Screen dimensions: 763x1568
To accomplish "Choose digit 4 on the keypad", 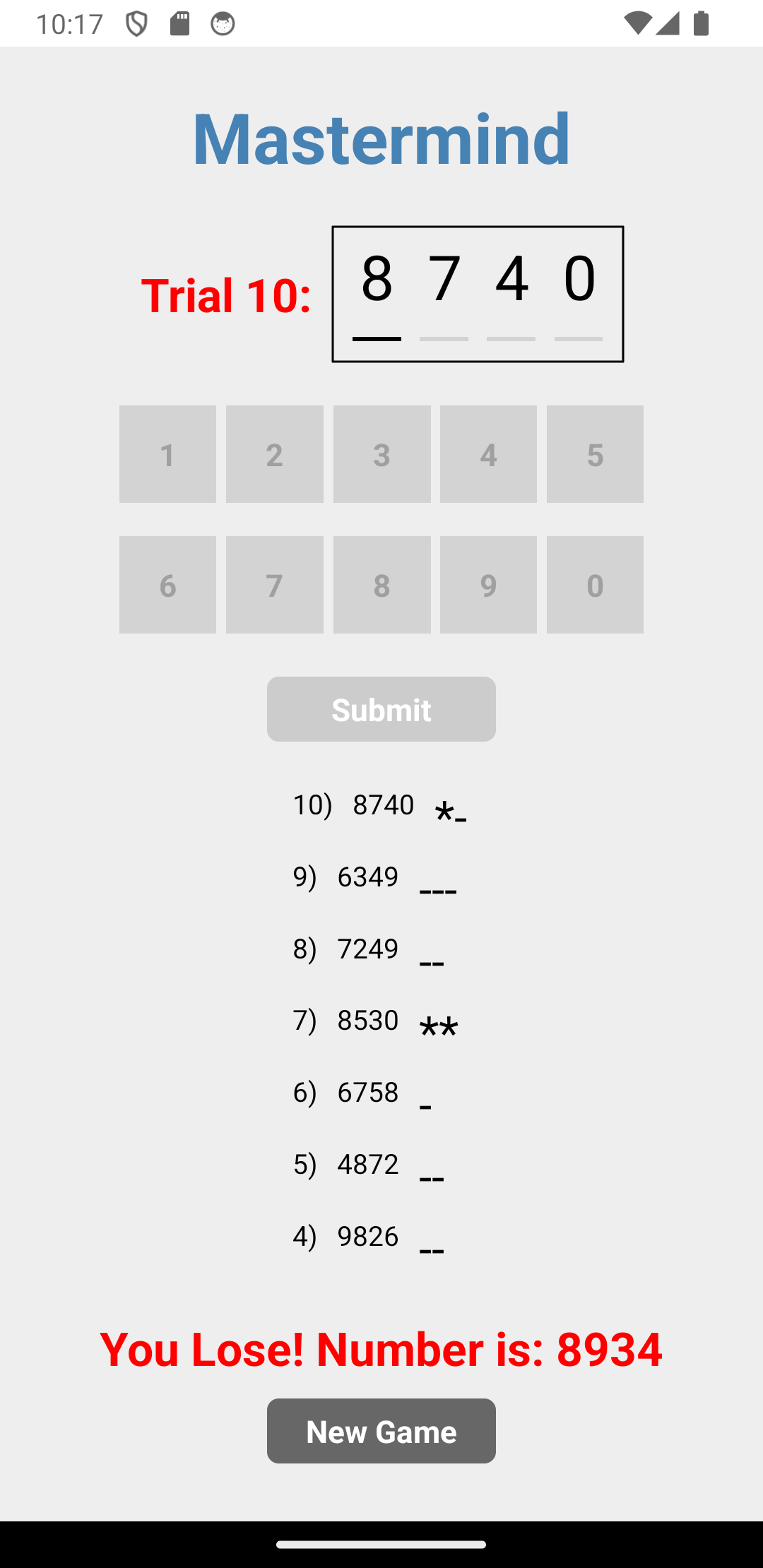I will point(488,454).
